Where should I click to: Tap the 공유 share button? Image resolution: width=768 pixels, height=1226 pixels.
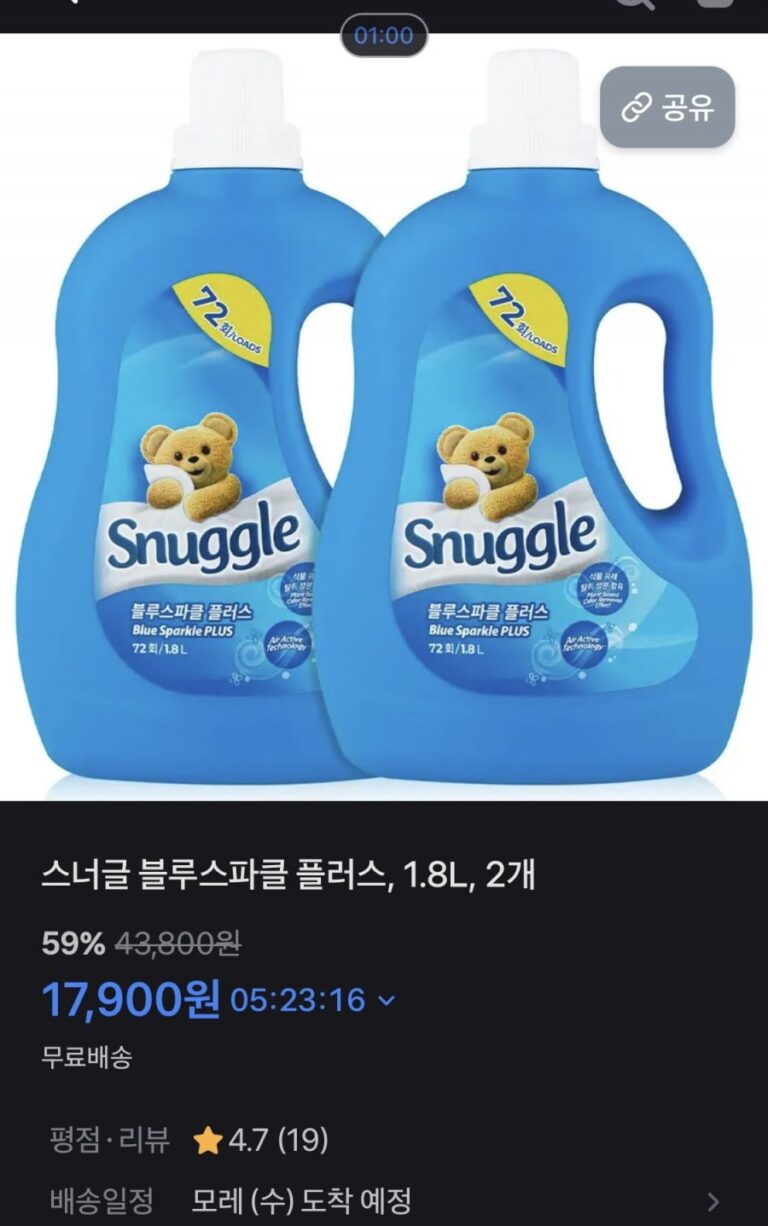pos(667,107)
